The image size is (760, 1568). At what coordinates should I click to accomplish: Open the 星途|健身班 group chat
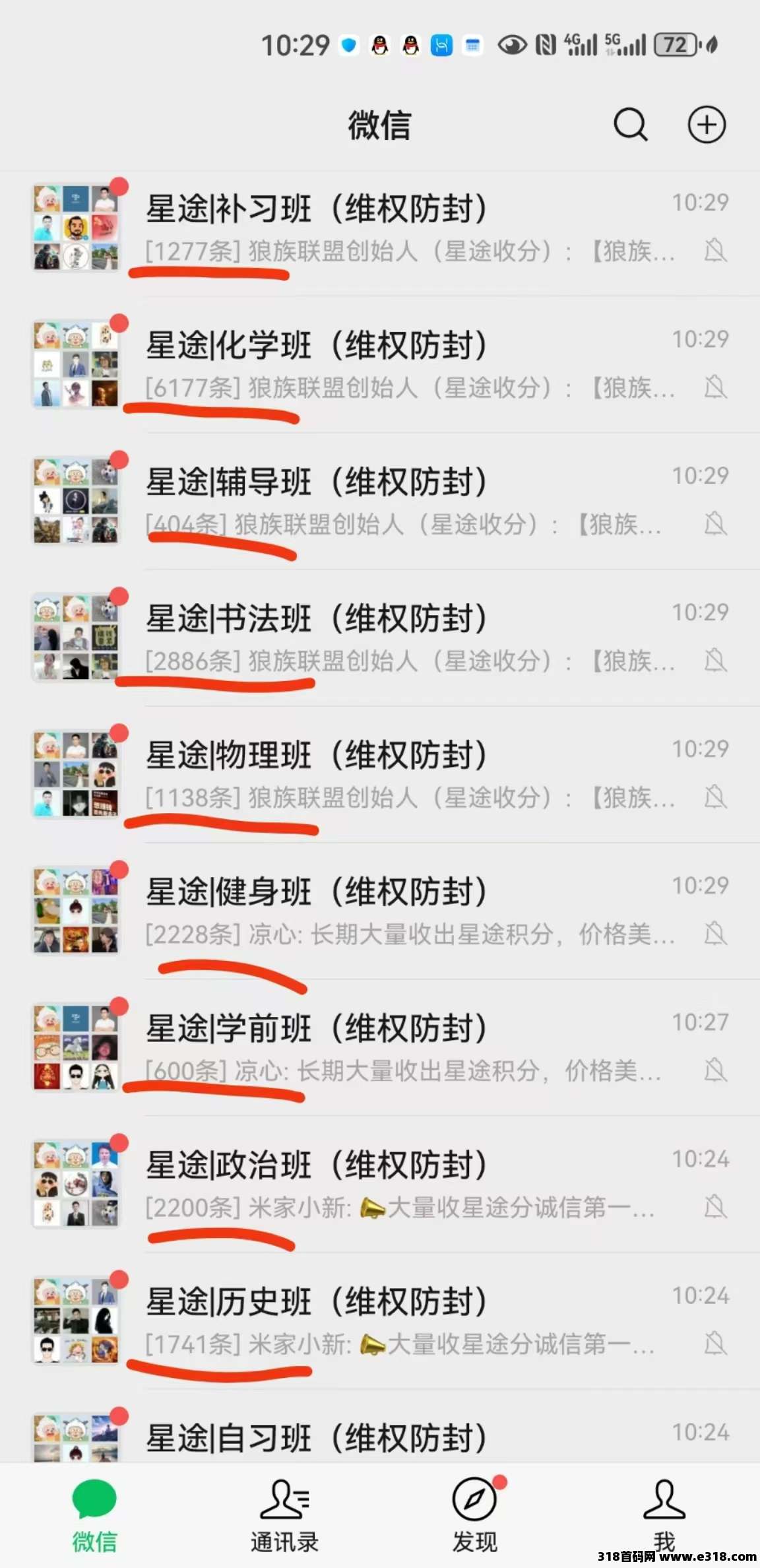[380, 911]
